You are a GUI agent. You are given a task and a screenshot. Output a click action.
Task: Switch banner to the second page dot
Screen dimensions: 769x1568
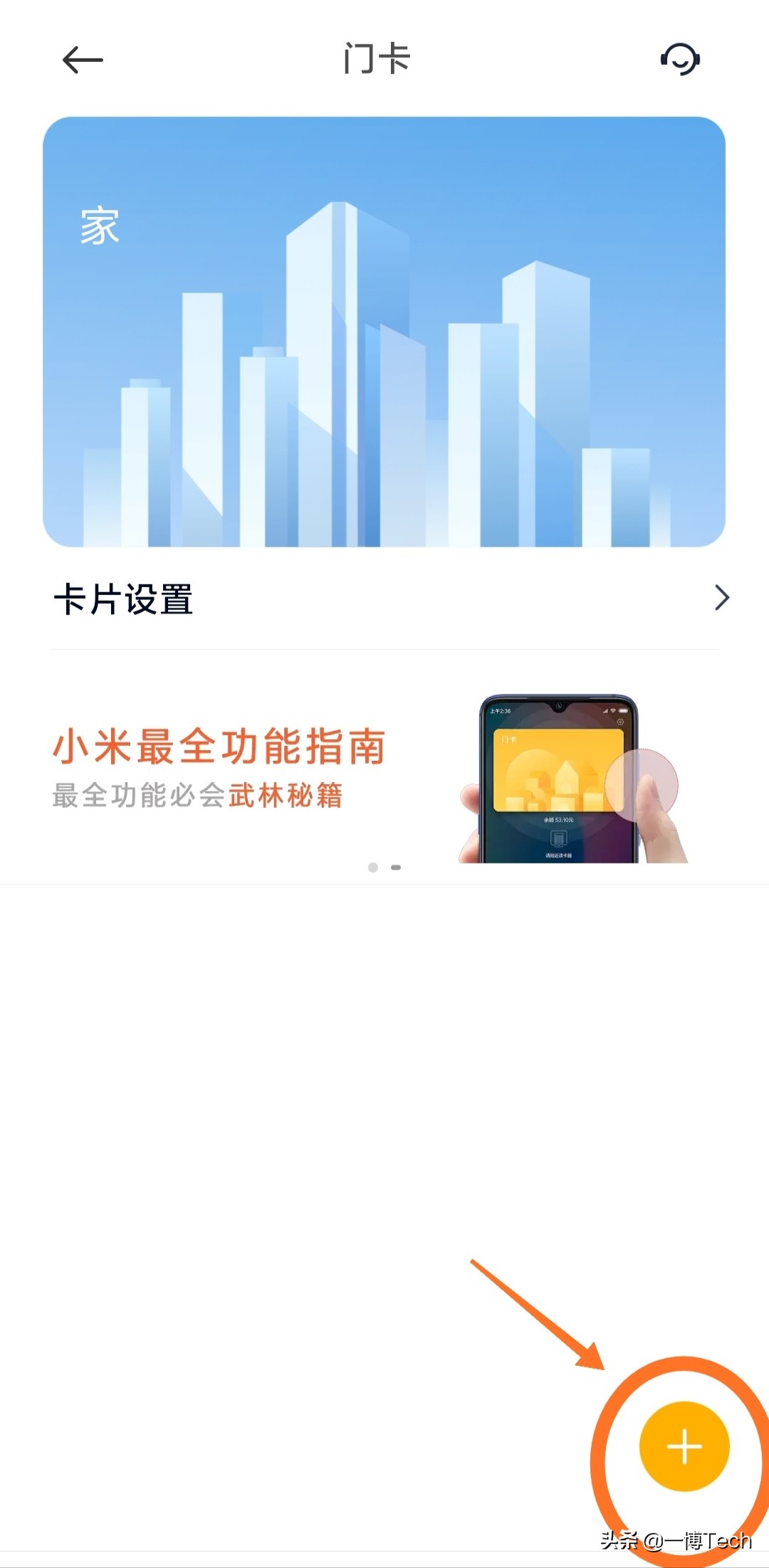(x=396, y=867)
